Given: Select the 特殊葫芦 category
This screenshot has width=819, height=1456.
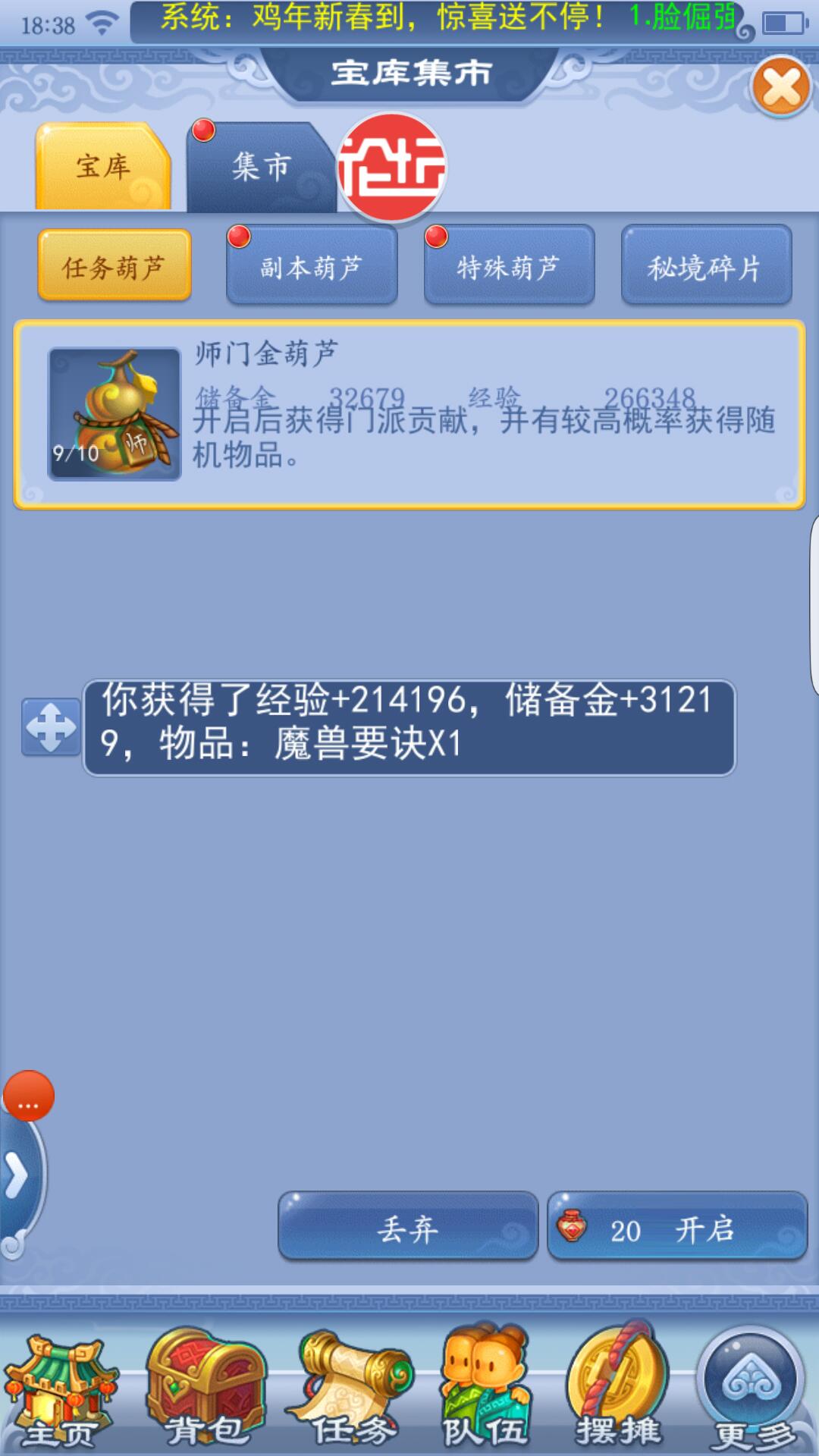Looking at the screenshot, I should point(509,267).
